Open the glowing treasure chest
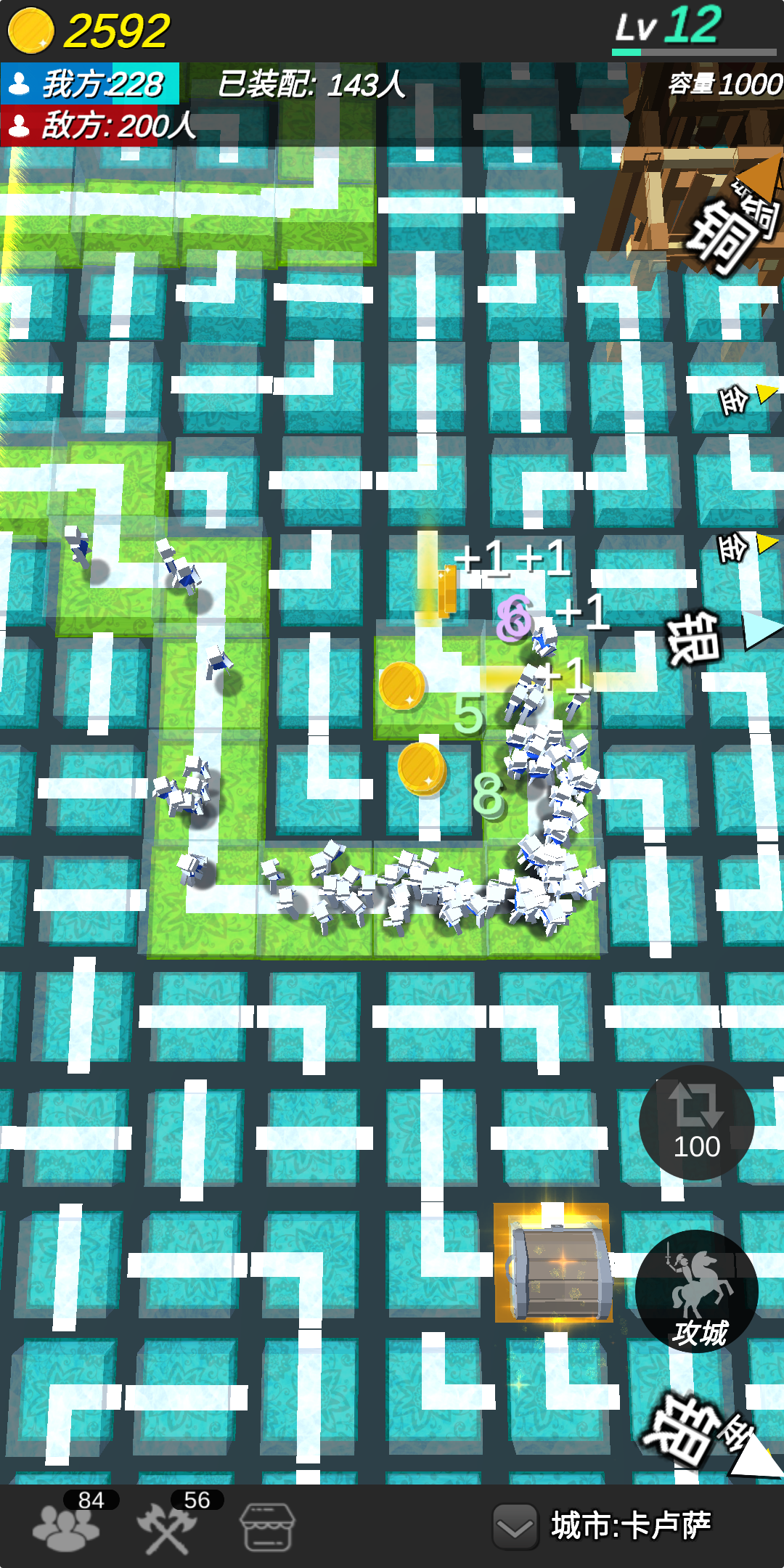This screenshot has height=1568, width=784. pos(555,1264)
